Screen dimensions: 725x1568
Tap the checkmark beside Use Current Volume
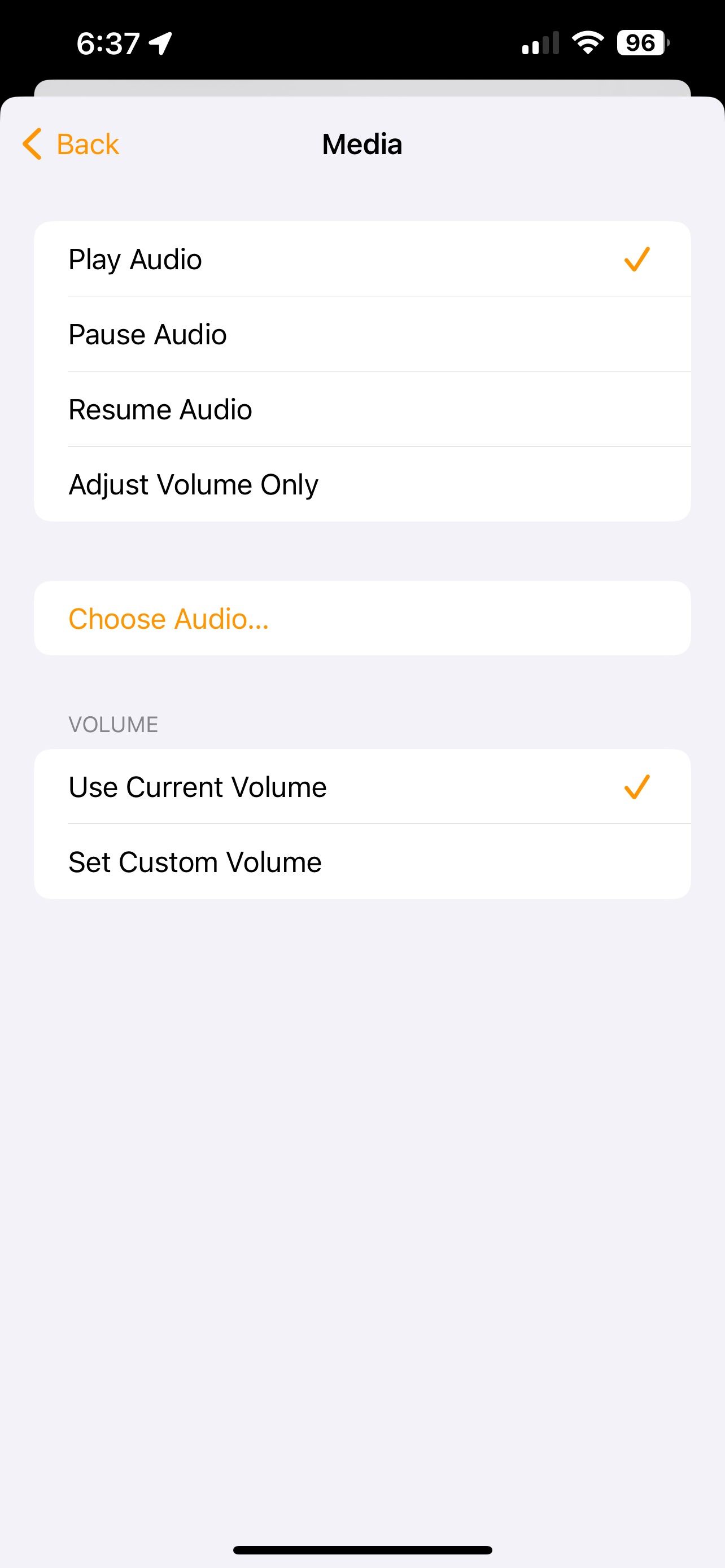click(636, 786)
